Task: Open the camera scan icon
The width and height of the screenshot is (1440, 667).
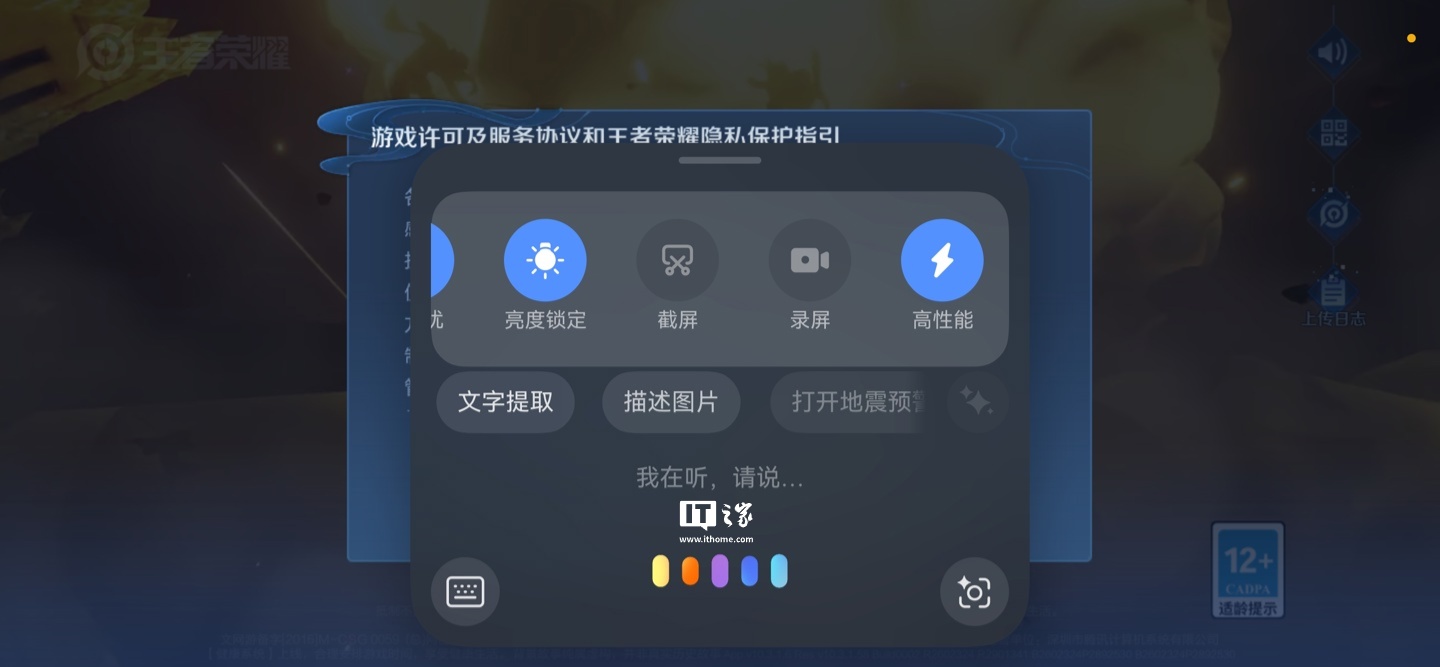Action: tap(974, 592)
